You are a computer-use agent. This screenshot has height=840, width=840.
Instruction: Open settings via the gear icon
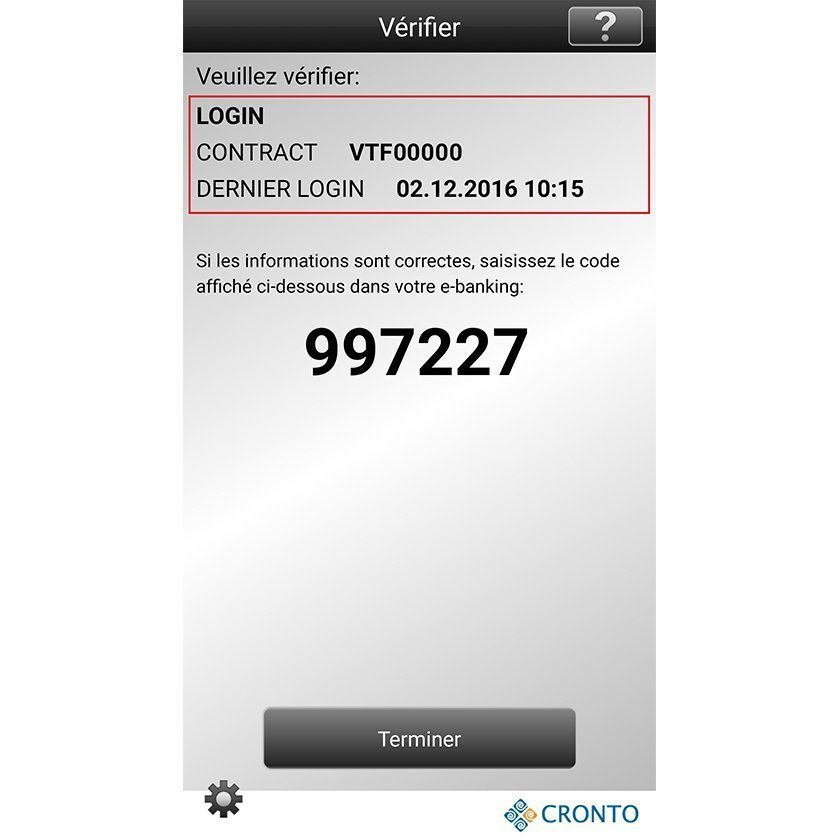point(223,798)
